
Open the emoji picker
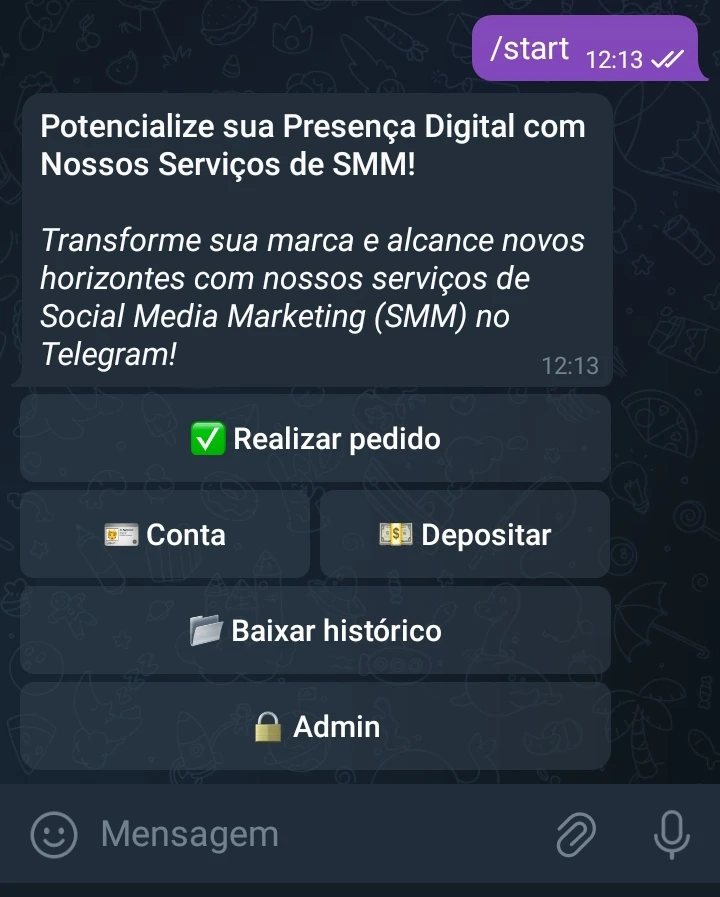coord(53,834)
